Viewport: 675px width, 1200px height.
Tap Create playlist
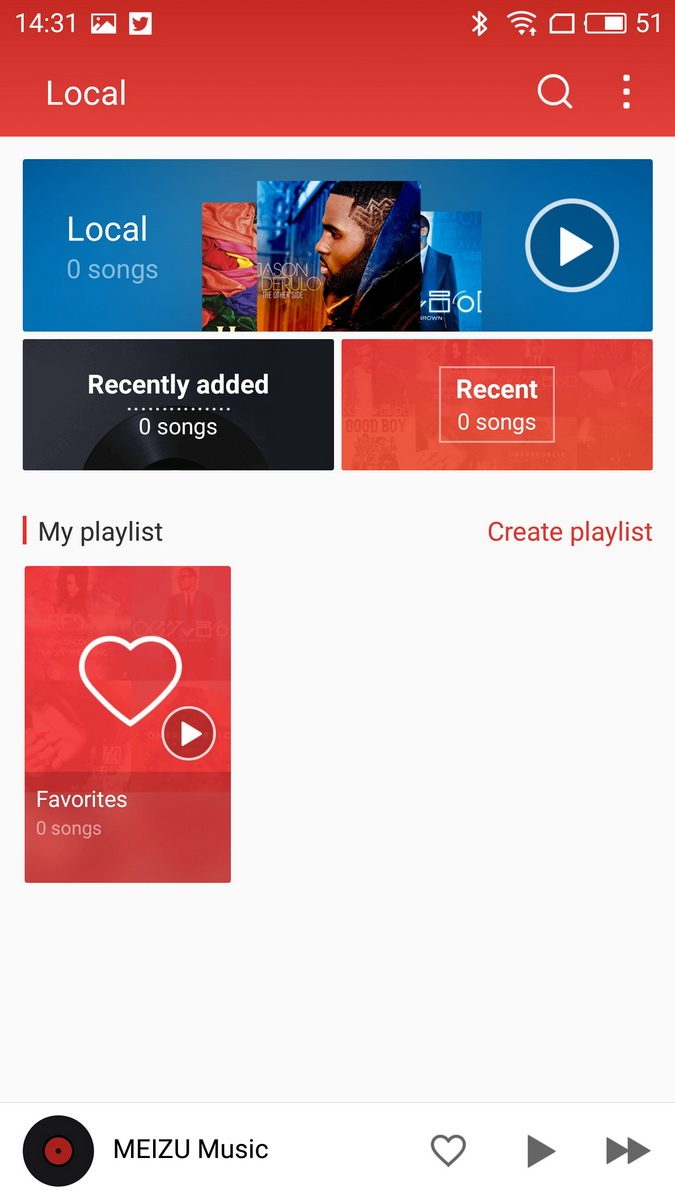click(x=570, y=532)
